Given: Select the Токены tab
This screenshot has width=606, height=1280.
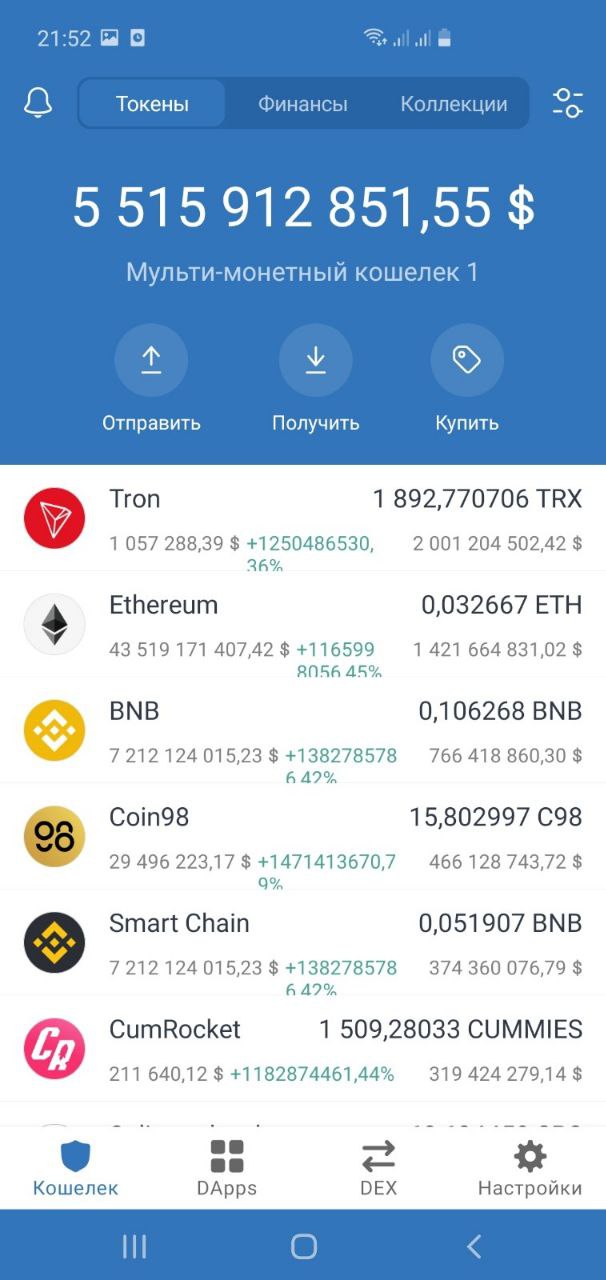Looking at the screenshot, I should [152, 104].
